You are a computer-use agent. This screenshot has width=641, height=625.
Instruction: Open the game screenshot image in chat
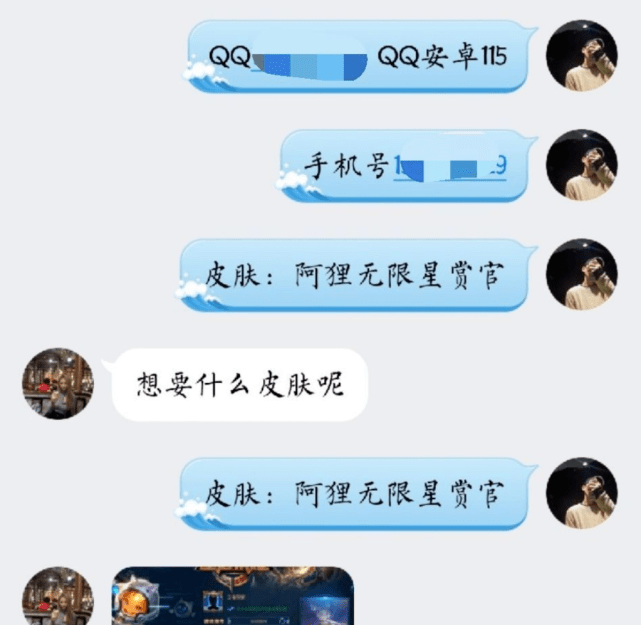(x=232, y=596)
